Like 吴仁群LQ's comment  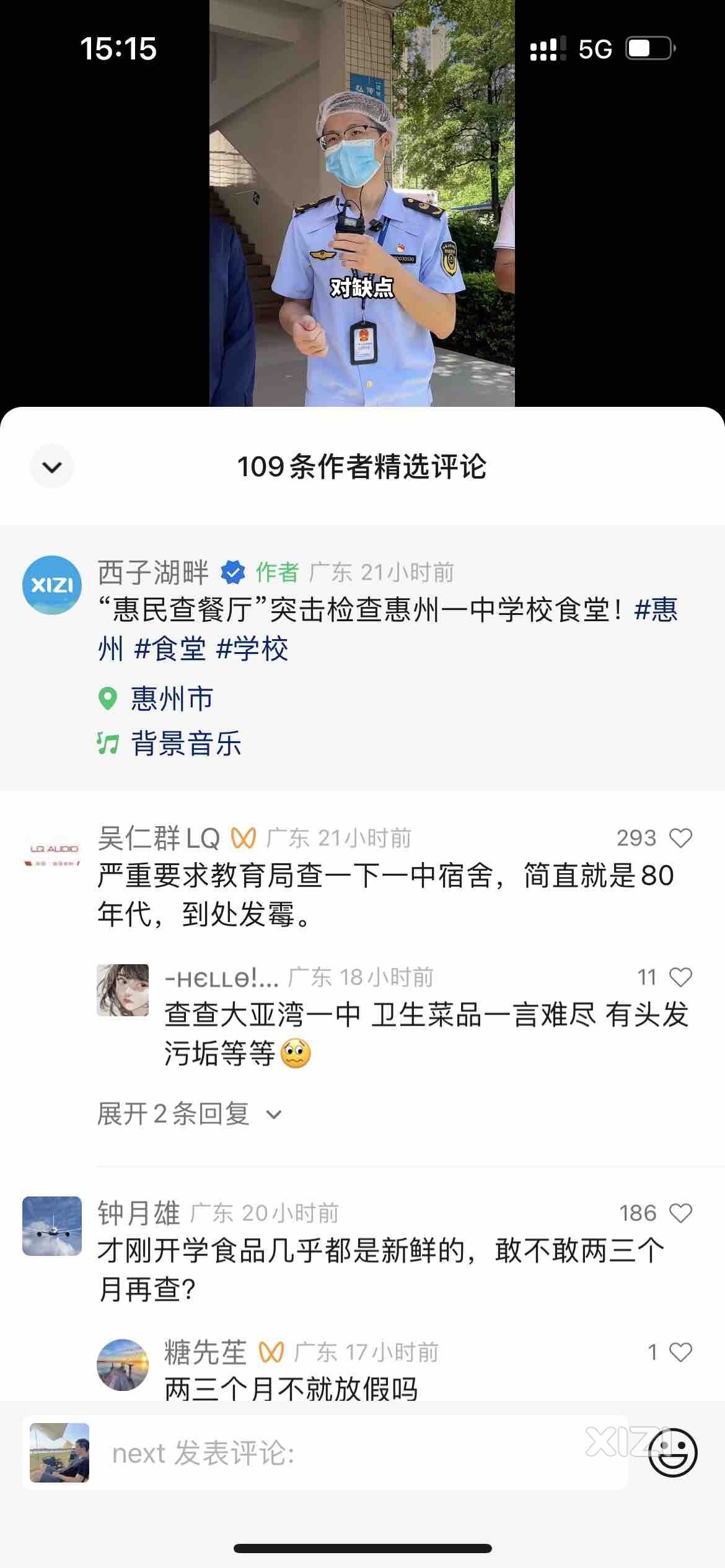point(680,838)
